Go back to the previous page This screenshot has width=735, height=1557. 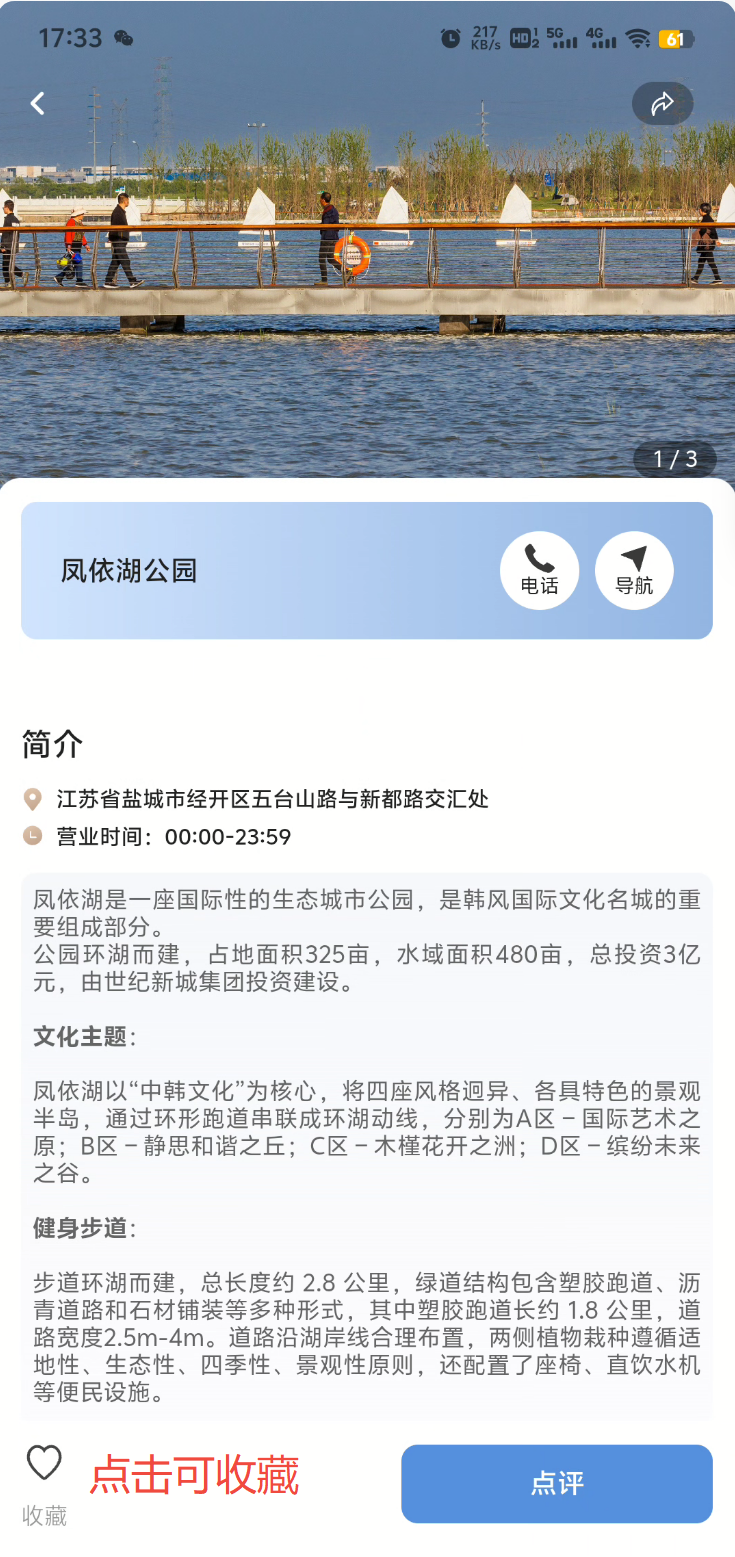point(37,103)
